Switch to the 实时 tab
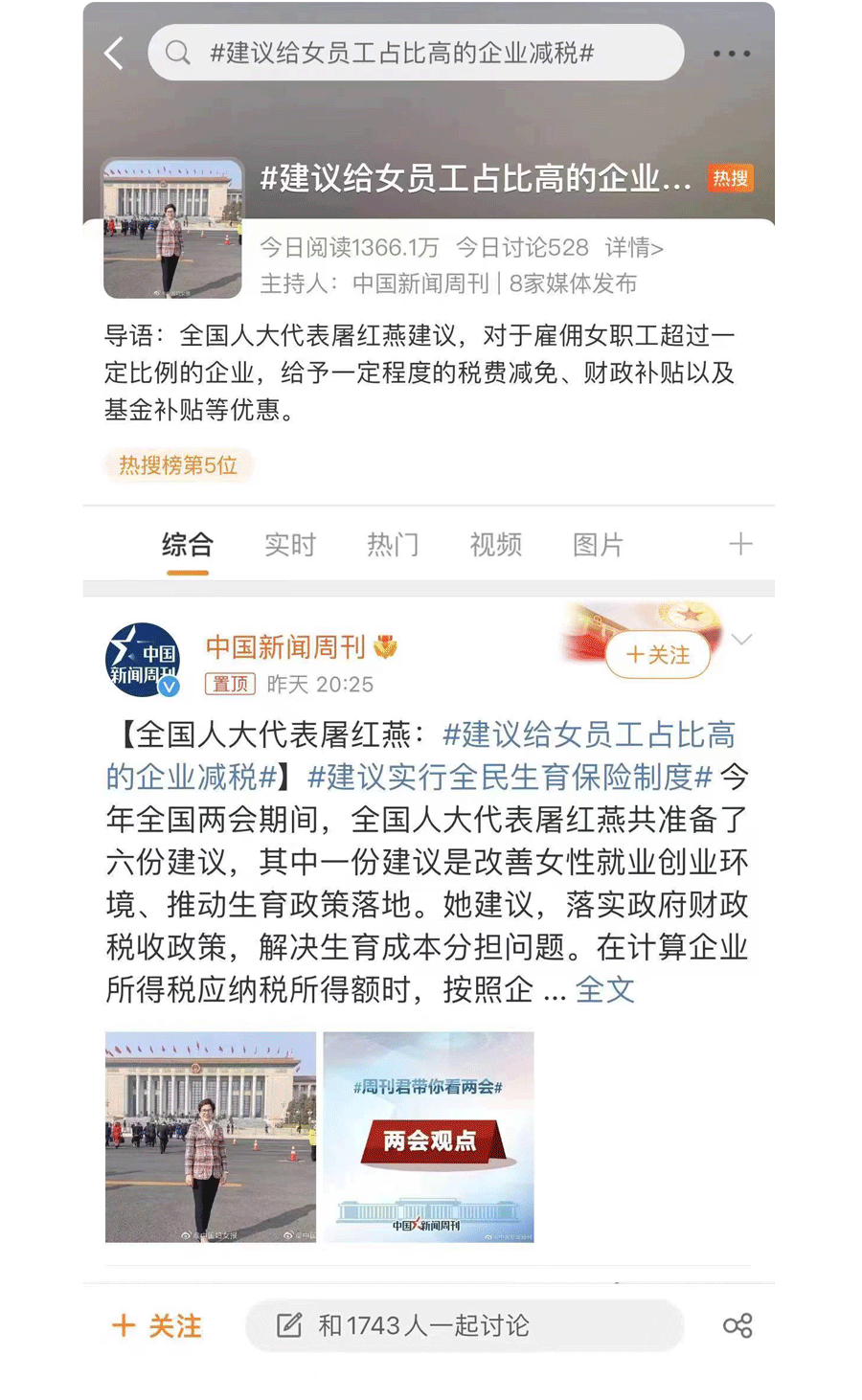The height and width of the screenshot is (1400, 862). coord(289,545)
